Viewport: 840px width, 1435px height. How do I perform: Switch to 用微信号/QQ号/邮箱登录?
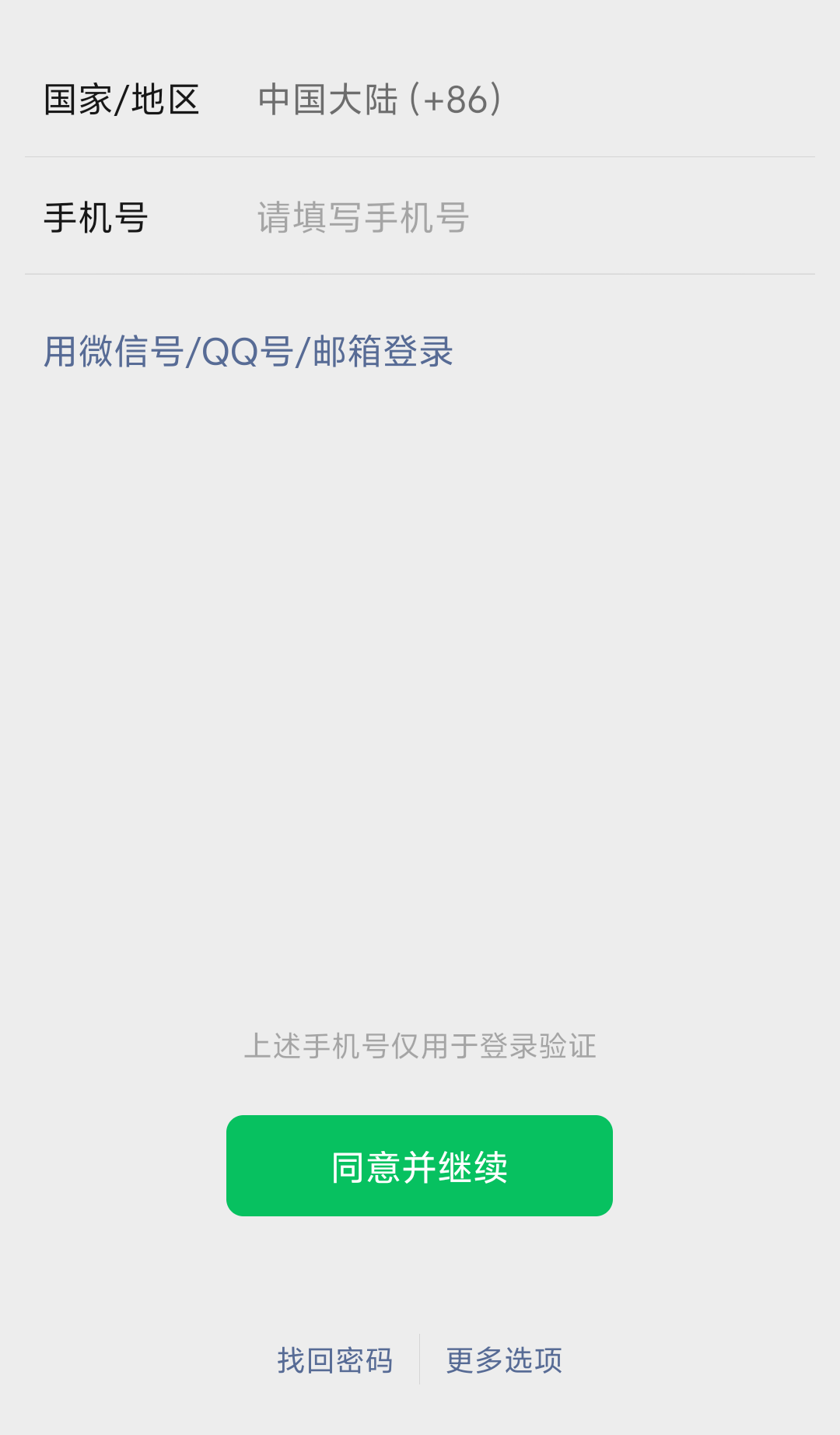248,352
